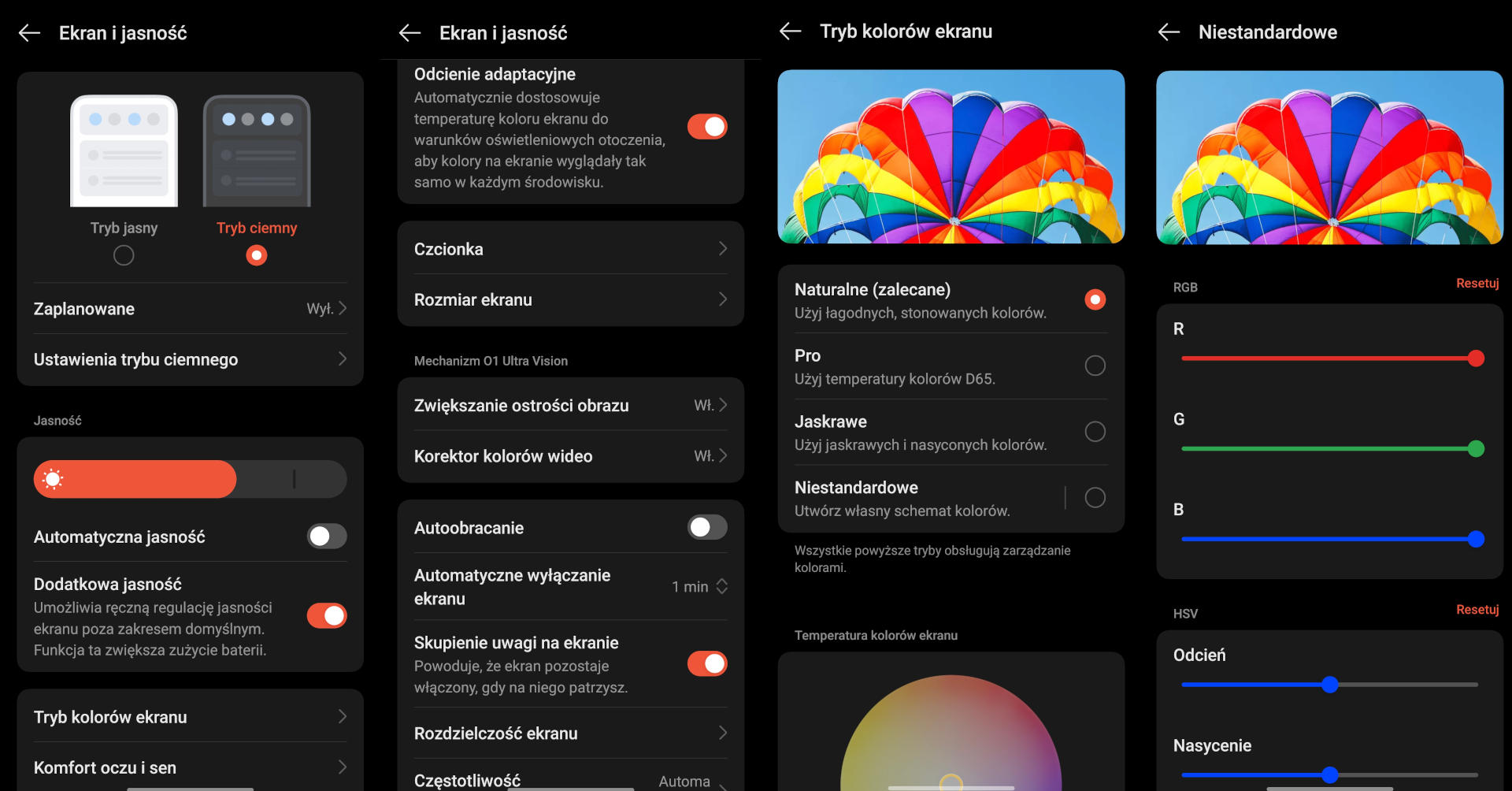Viewport: 1512px width, 791px height.
Task: Select Tryb jasny radio button
Action: click(x=124, y=255)
